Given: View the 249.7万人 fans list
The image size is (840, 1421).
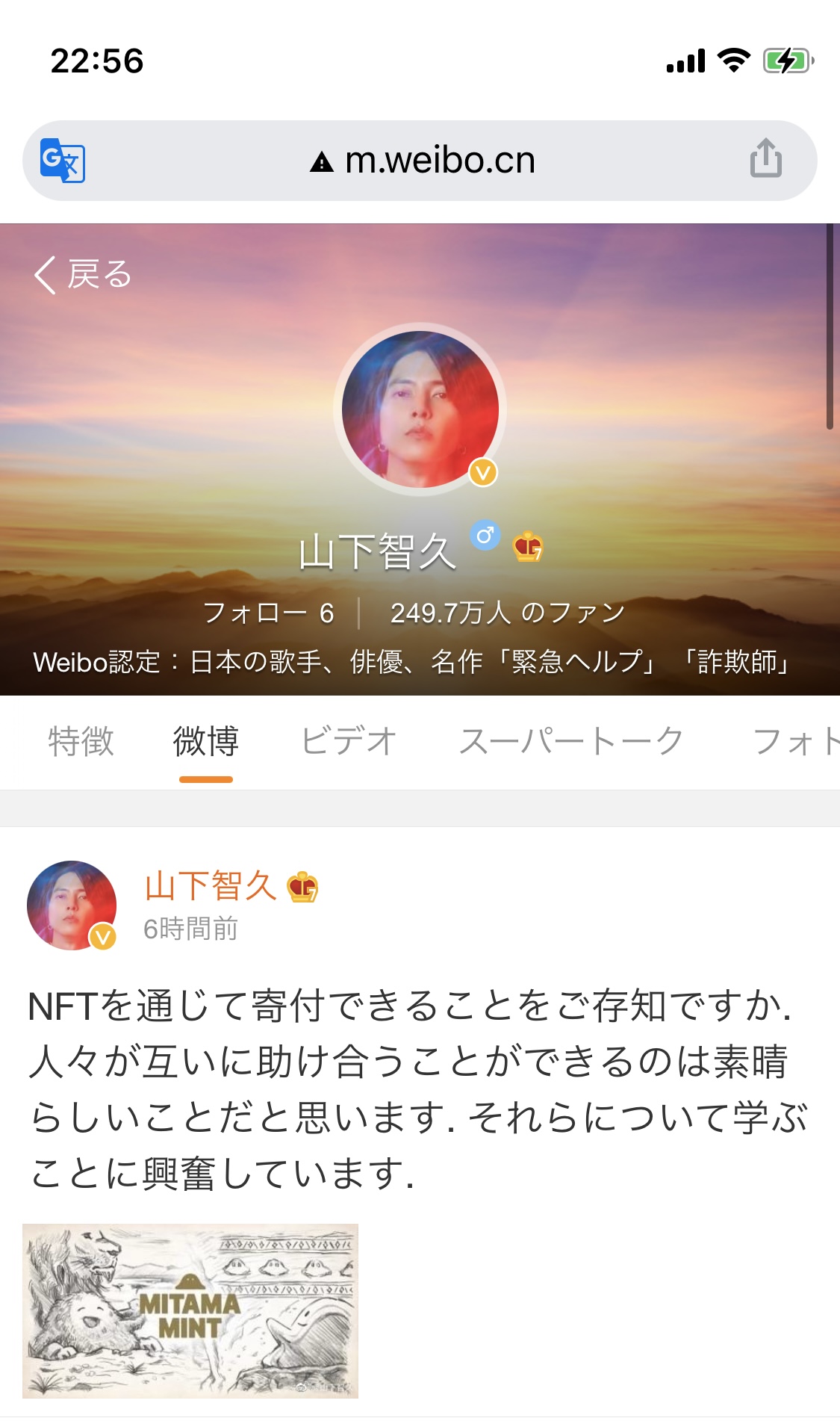Looking at the screenshot, I should (508, 613).
